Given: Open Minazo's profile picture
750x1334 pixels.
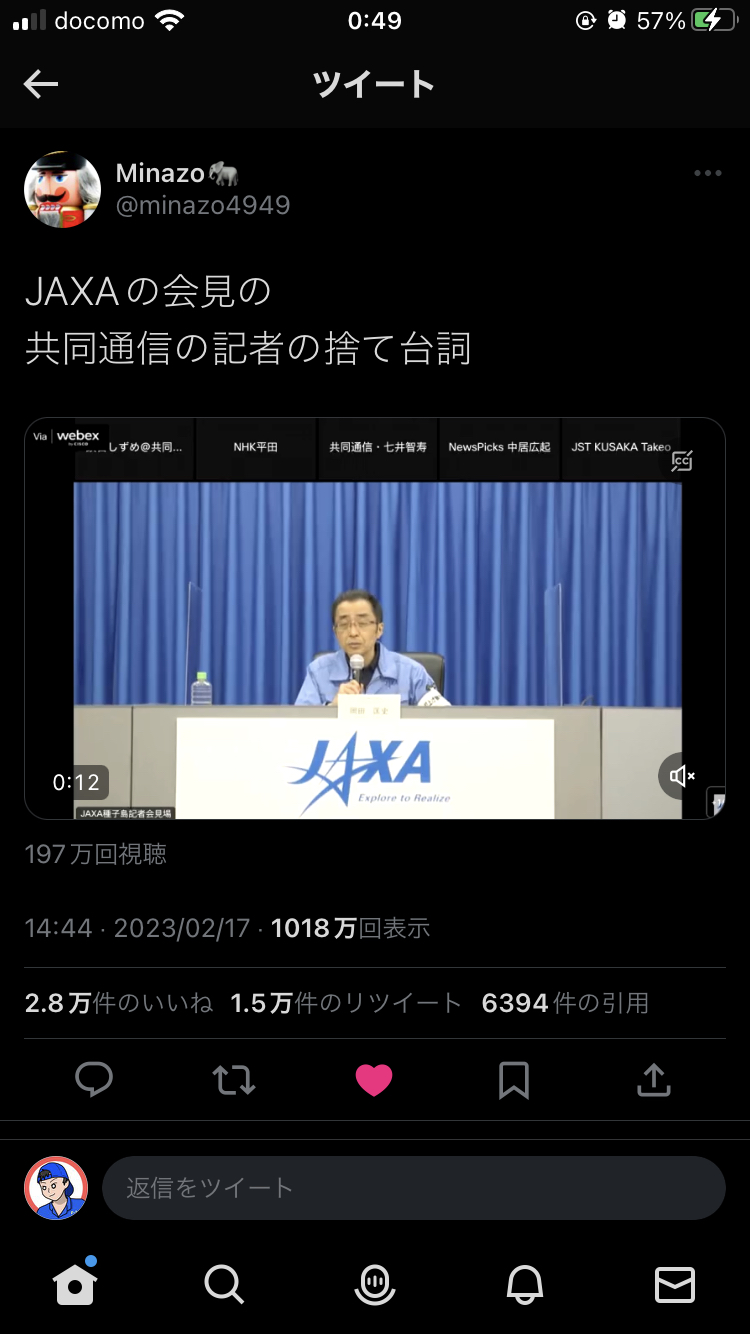Looking at the screenshot, I should click(62, 190).
